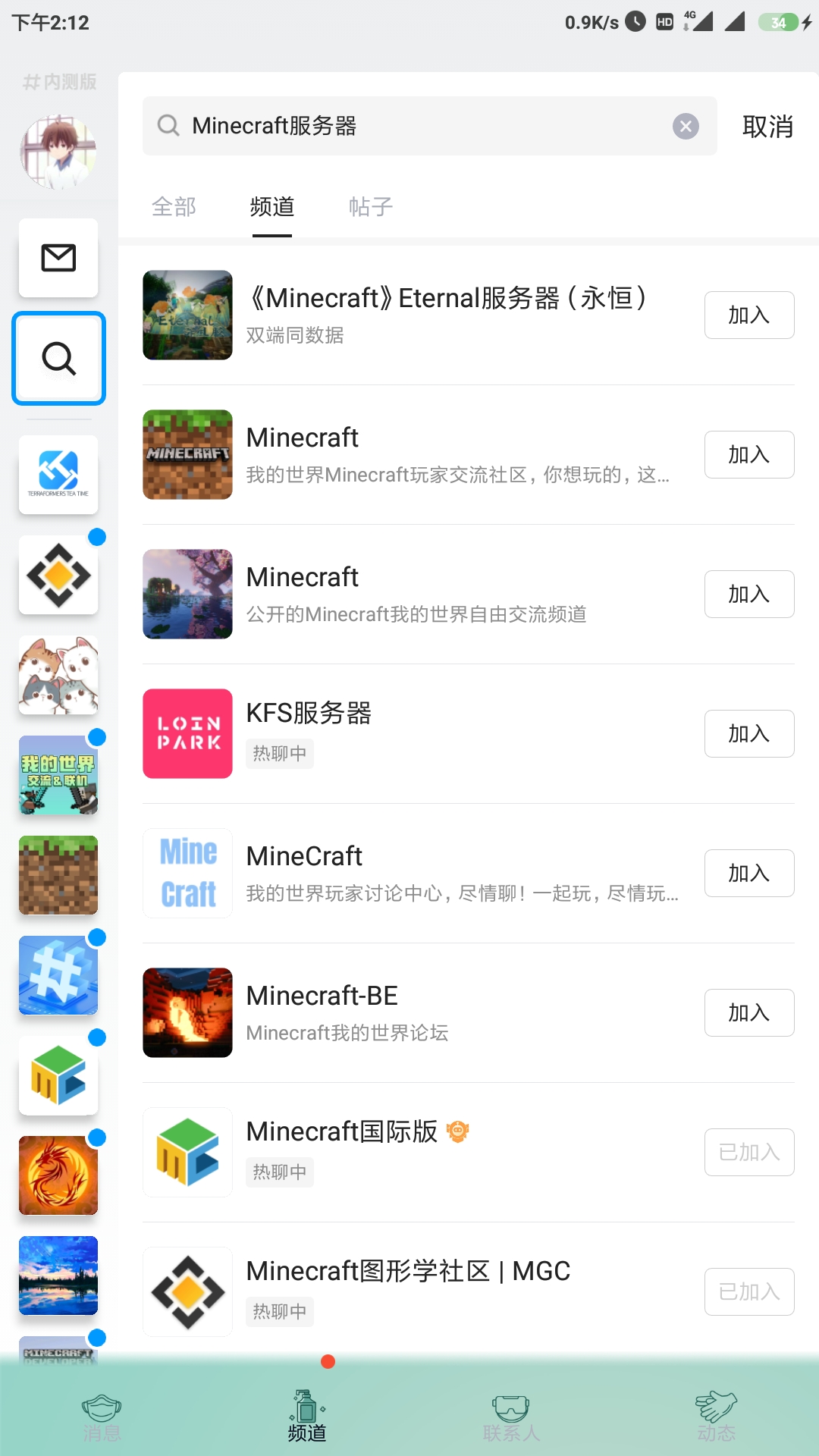Open the mail inbox icon in sidebar
This screenshot has width=819, height=1456.
coord(58,258)
